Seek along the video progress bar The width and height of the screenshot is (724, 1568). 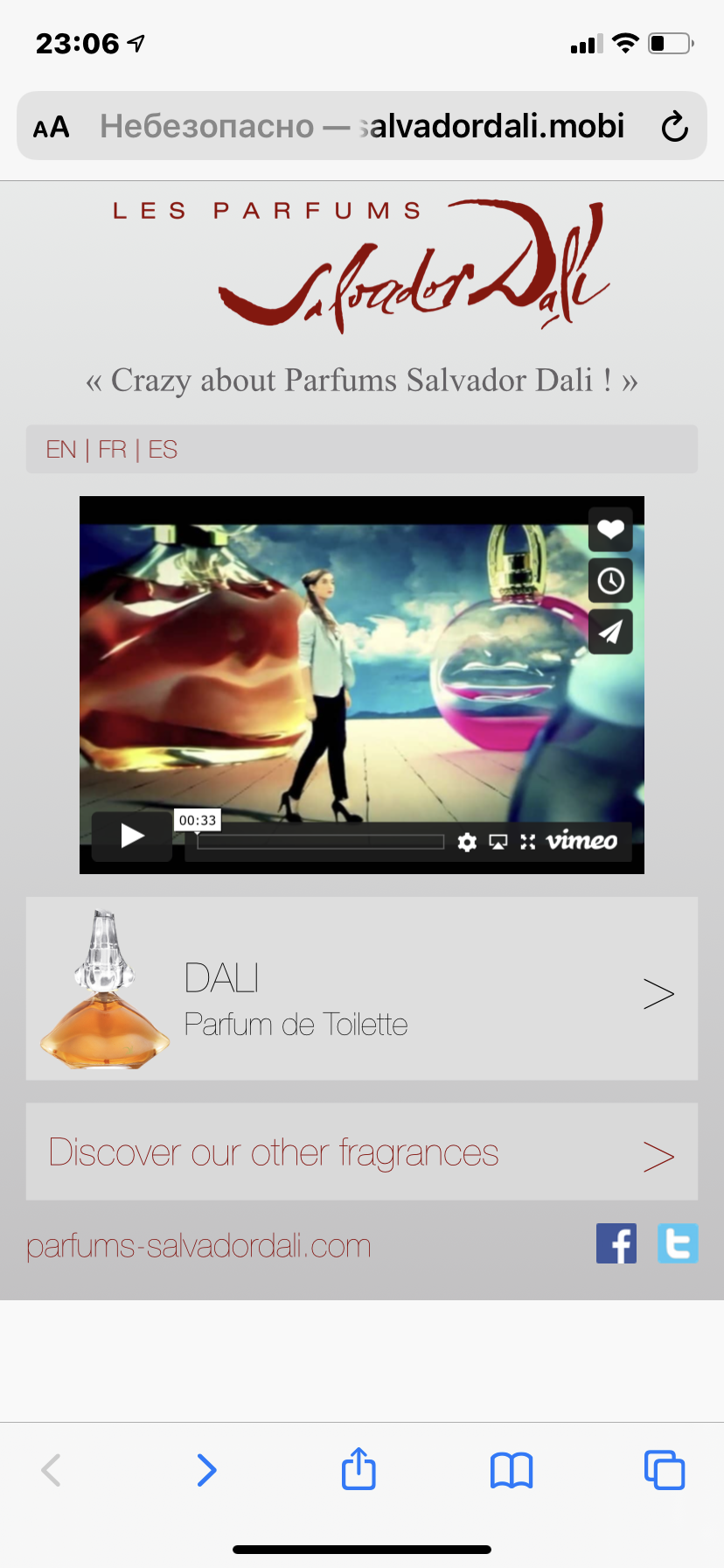[320, 842]
